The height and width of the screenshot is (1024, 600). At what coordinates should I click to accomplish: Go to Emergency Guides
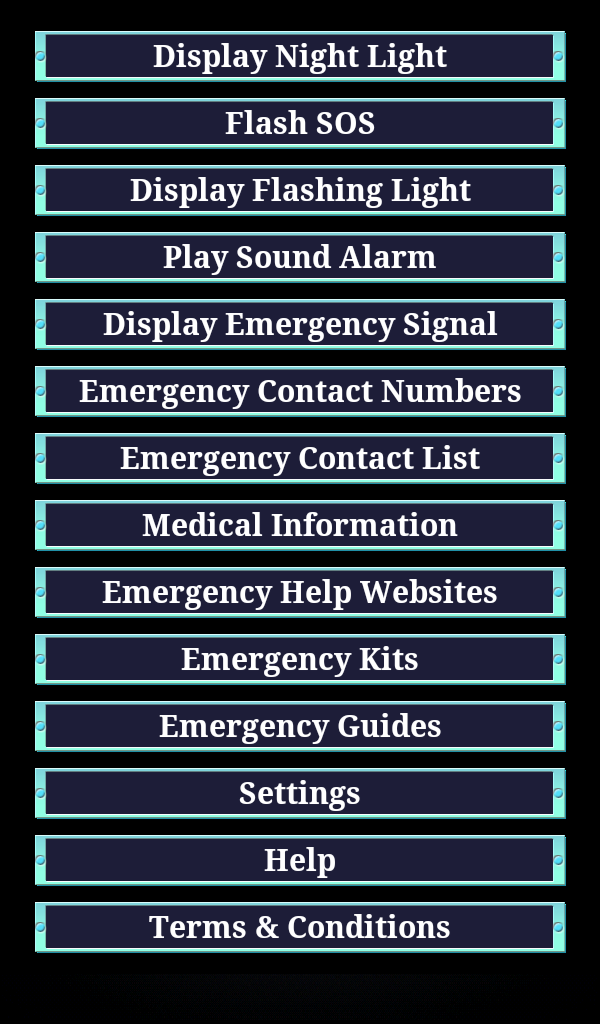[300, 726]
